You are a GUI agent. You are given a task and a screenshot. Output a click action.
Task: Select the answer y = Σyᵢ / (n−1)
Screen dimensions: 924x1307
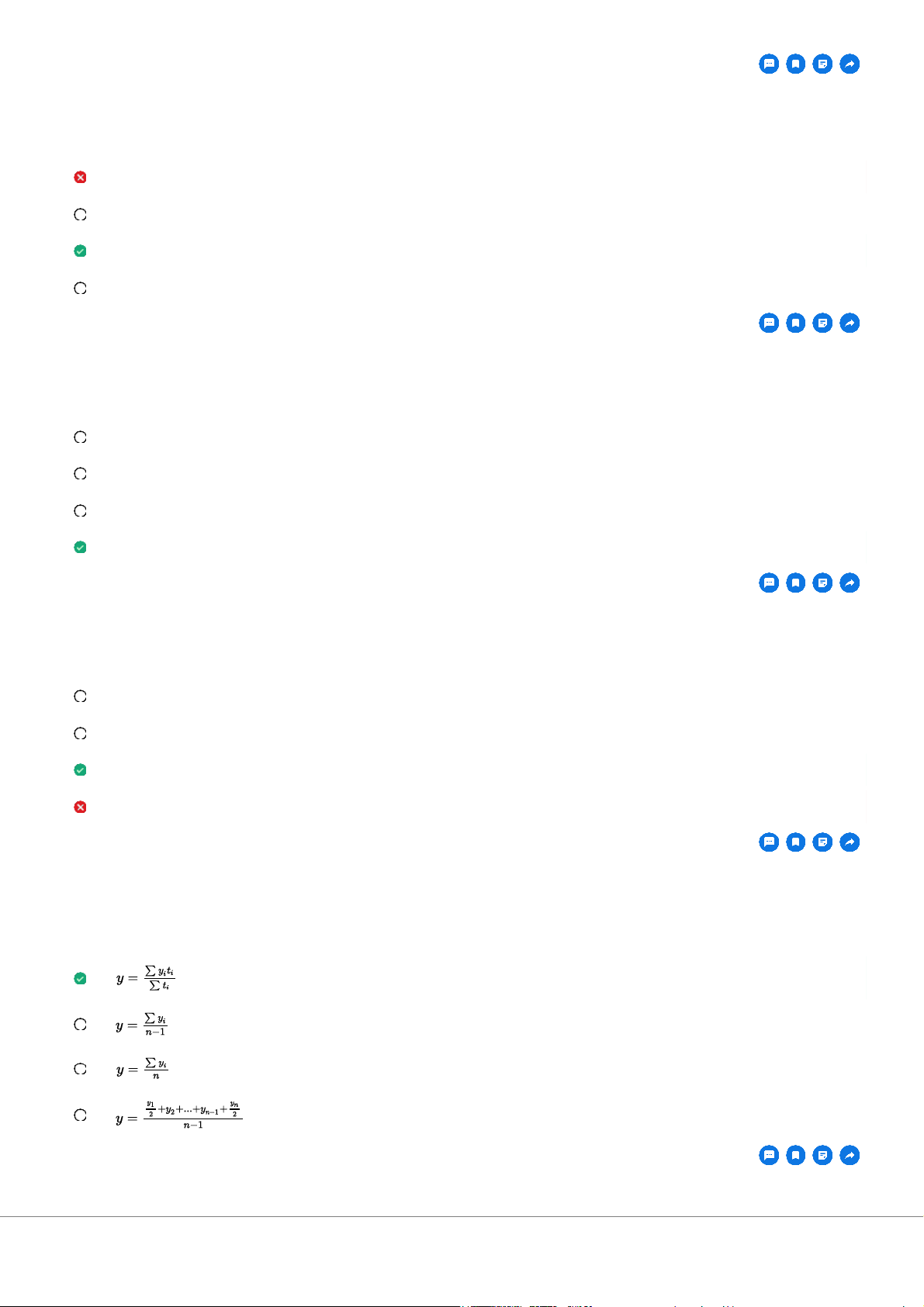tap(80, 1025)
